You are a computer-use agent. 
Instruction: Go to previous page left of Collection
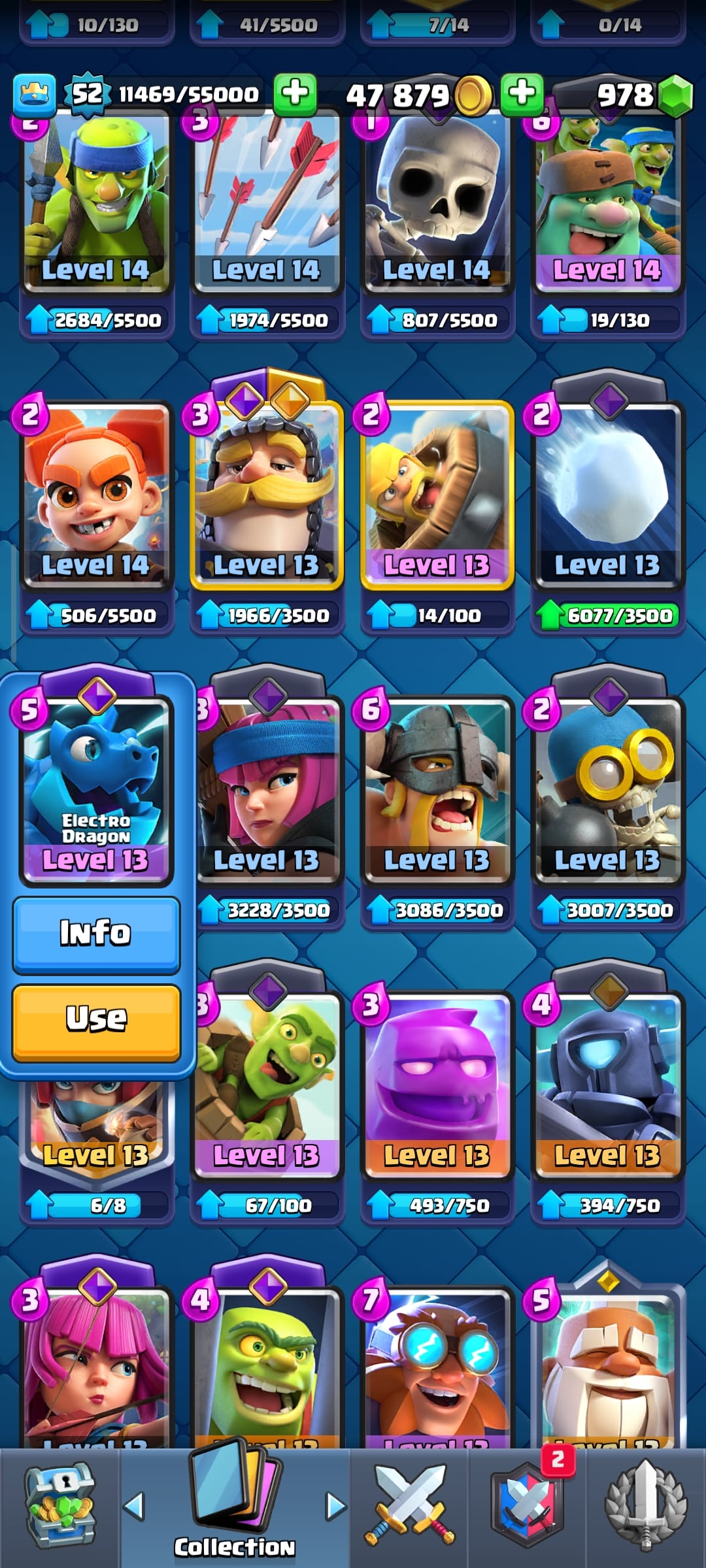(x=134, y=1506)
